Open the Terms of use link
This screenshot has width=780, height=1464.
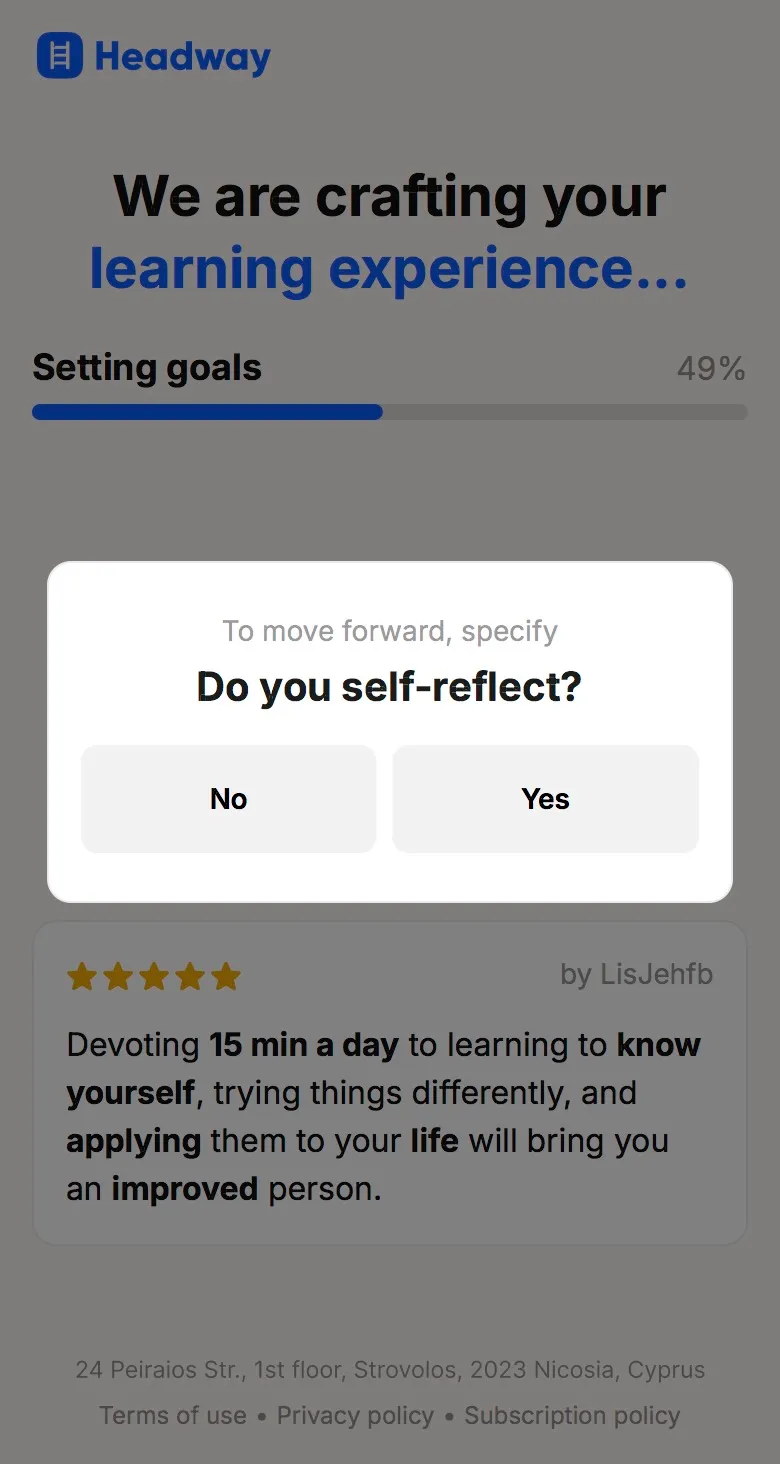(173, 1415)
